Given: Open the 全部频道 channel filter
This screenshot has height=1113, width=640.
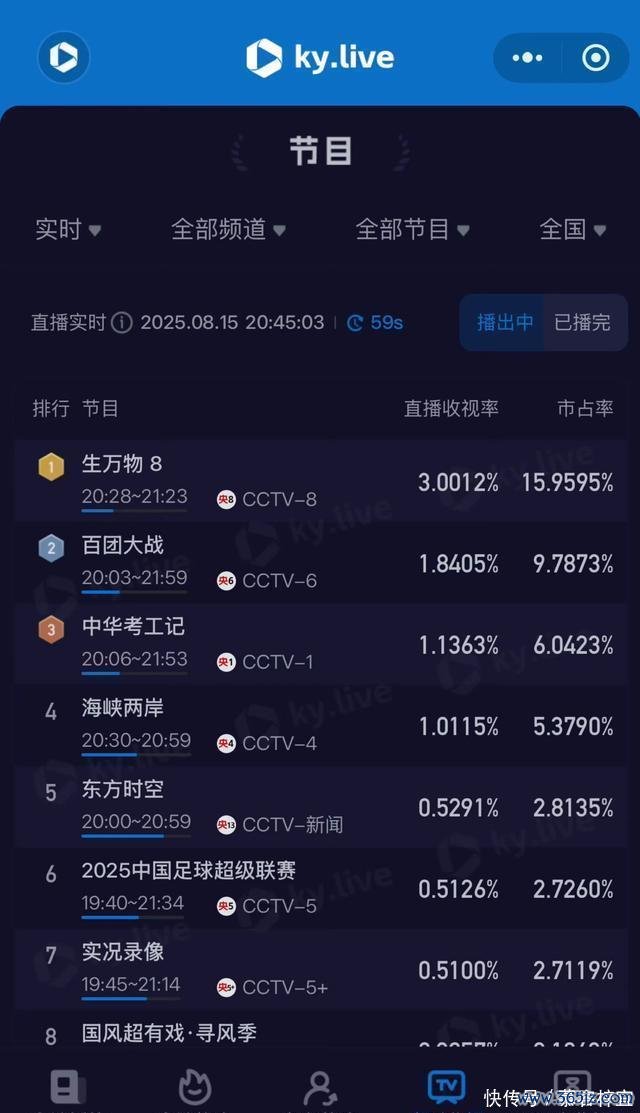Looking at the screenshot, I should [228, 229].
